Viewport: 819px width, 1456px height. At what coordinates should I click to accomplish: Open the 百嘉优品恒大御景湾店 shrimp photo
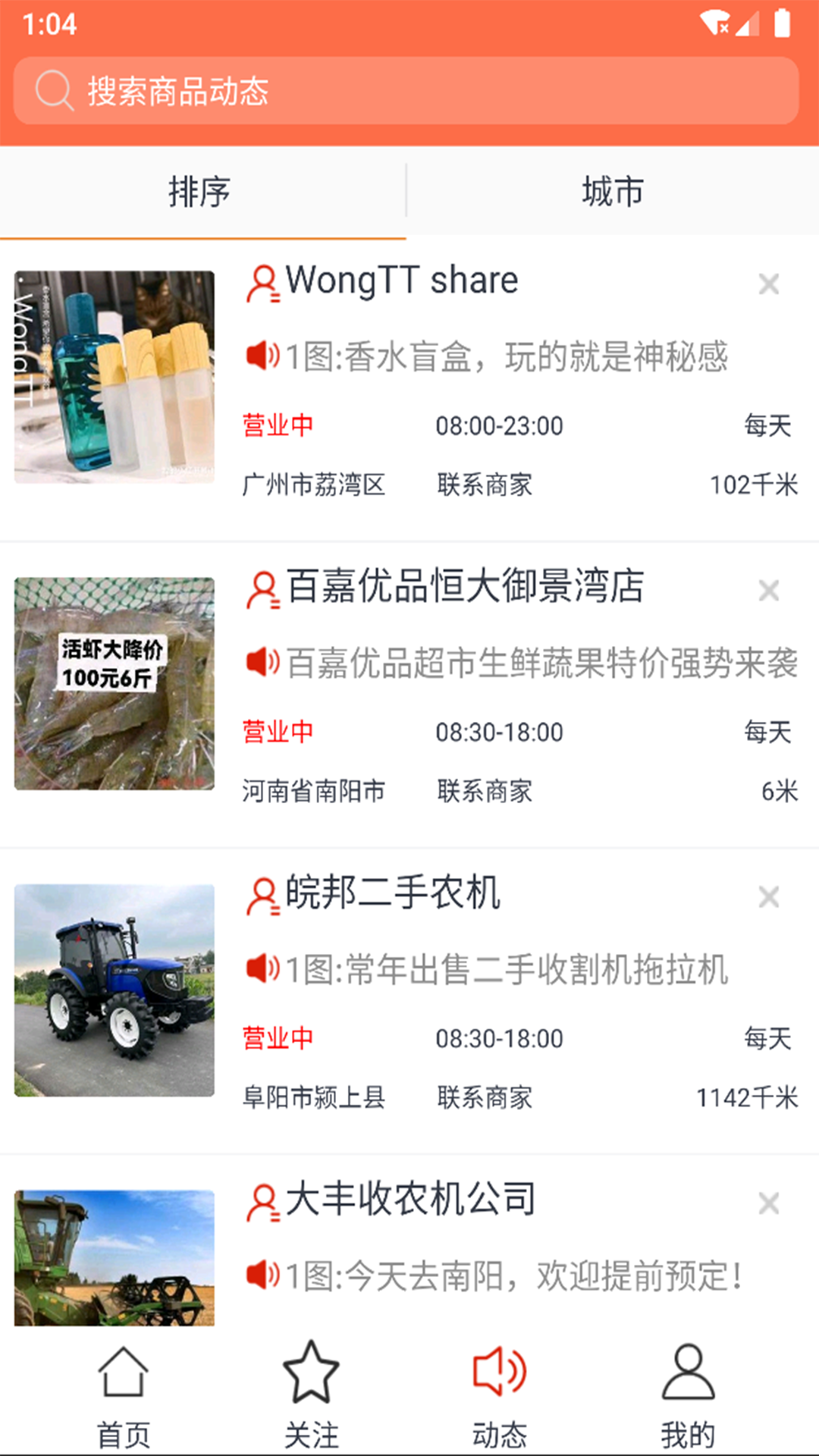pos(115,683)
